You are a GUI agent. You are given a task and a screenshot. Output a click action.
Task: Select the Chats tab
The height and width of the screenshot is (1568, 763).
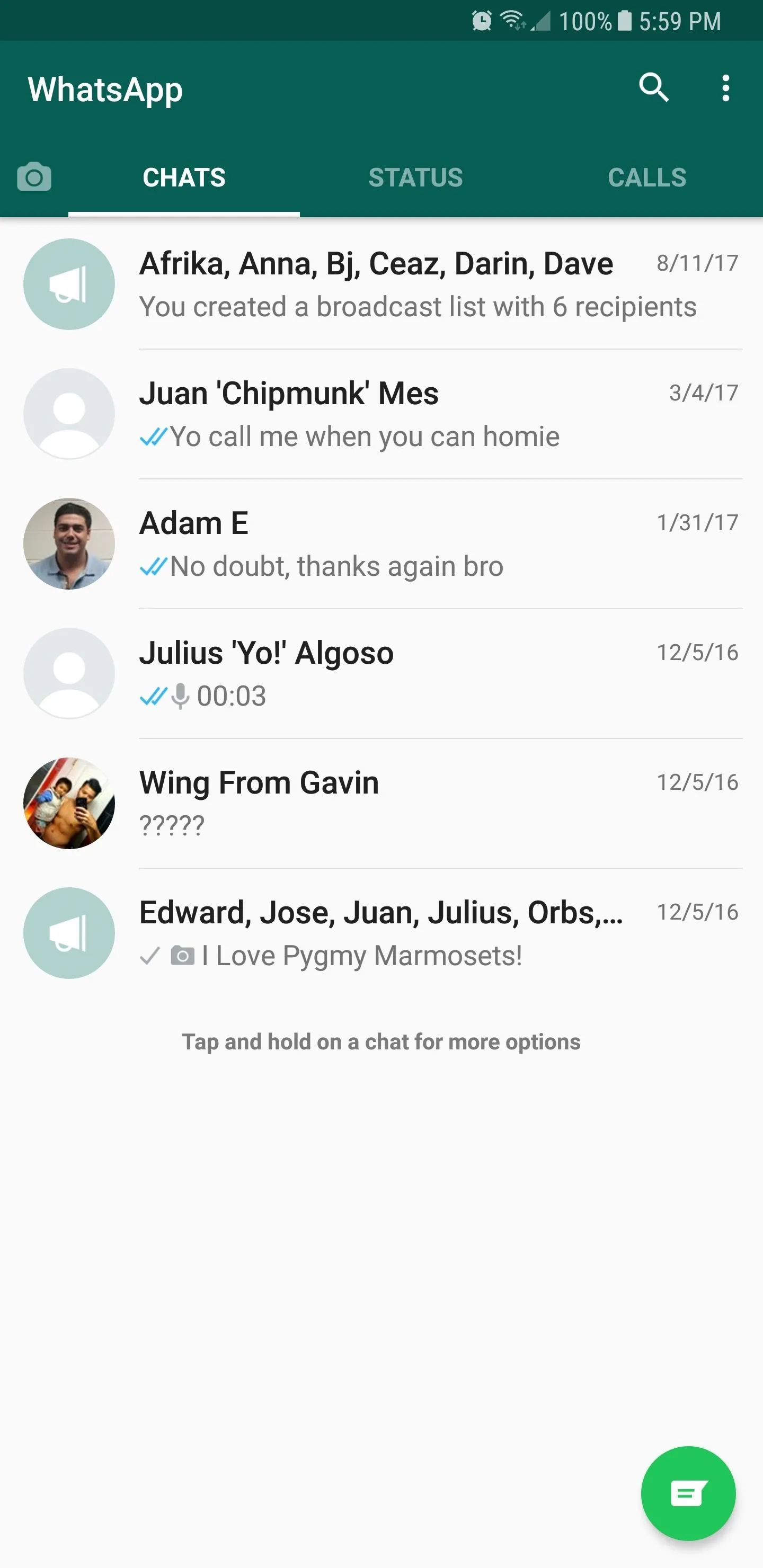click(184, 178)
